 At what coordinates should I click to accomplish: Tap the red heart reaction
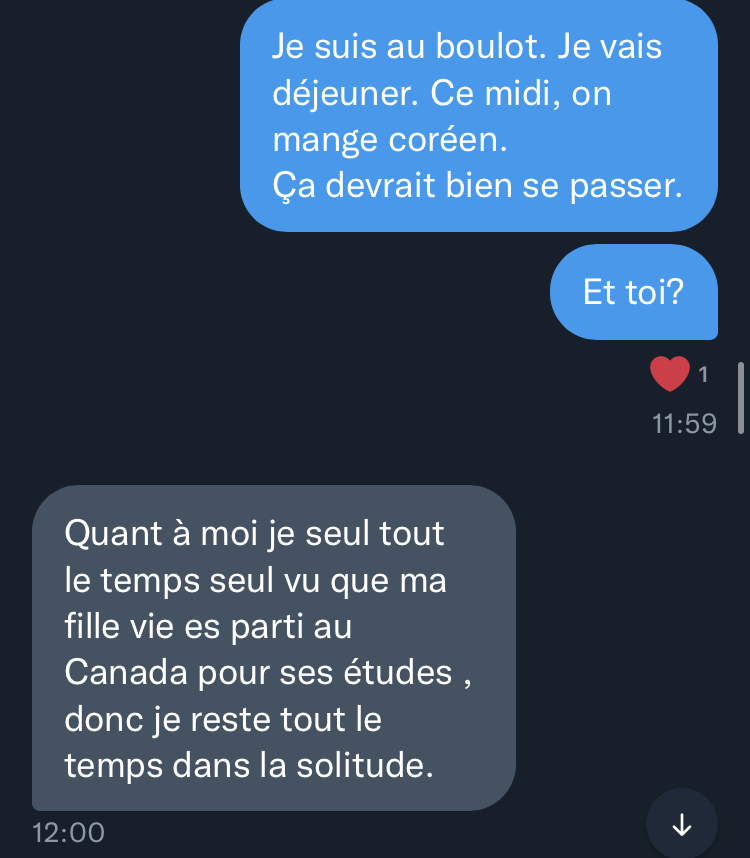pyautogui.click(x=669, y=375)
